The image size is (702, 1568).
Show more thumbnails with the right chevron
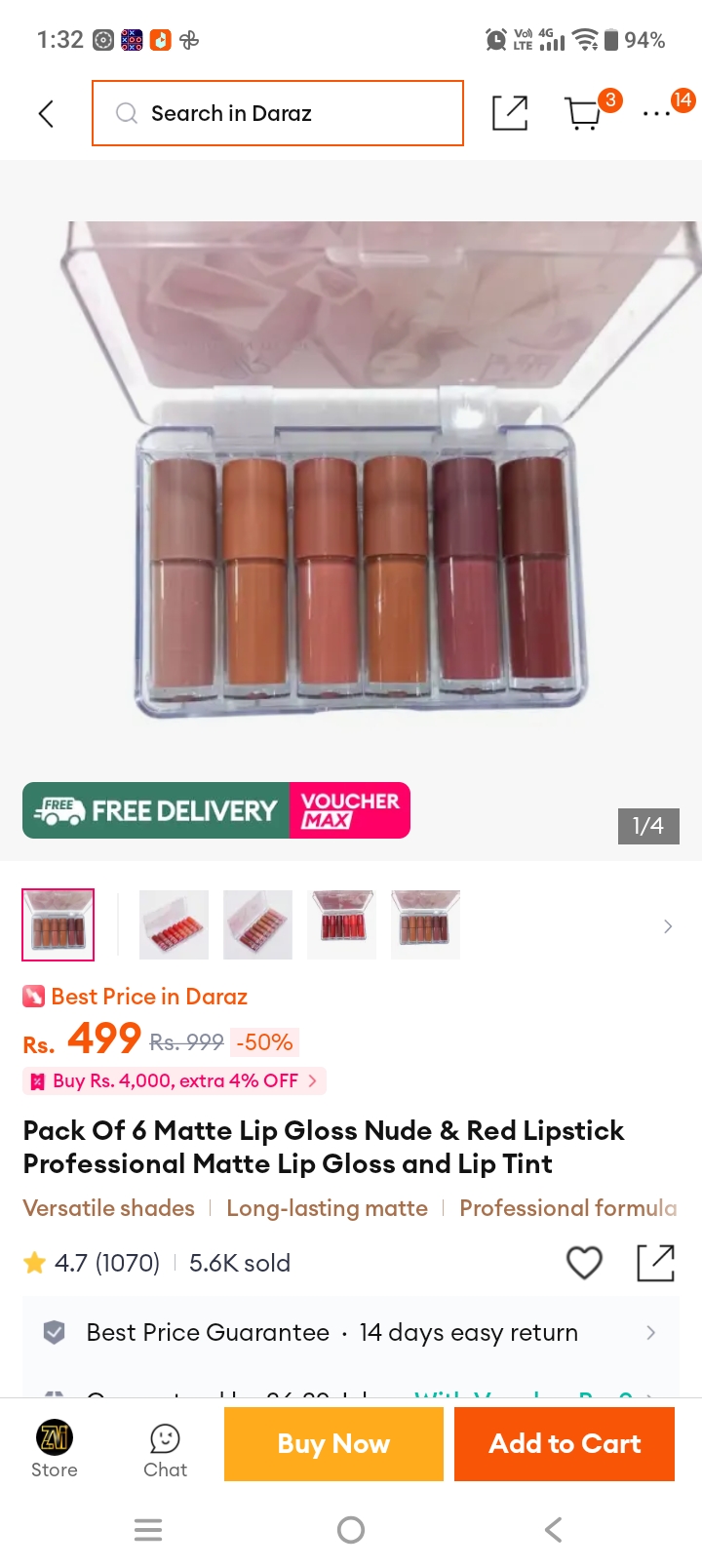point(668,926)
